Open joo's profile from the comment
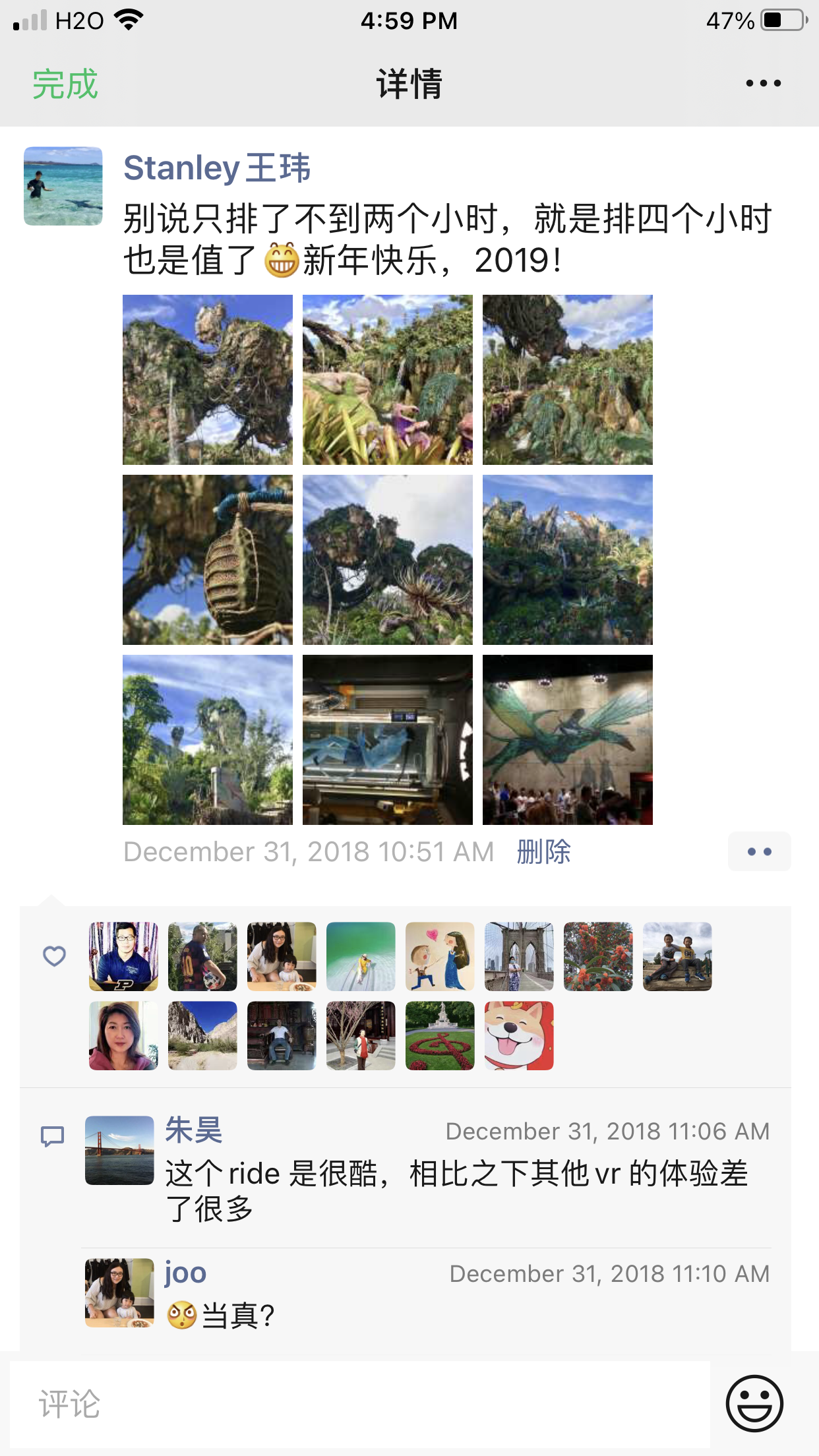This screenshot has width=819, height=1456. 185,1273
